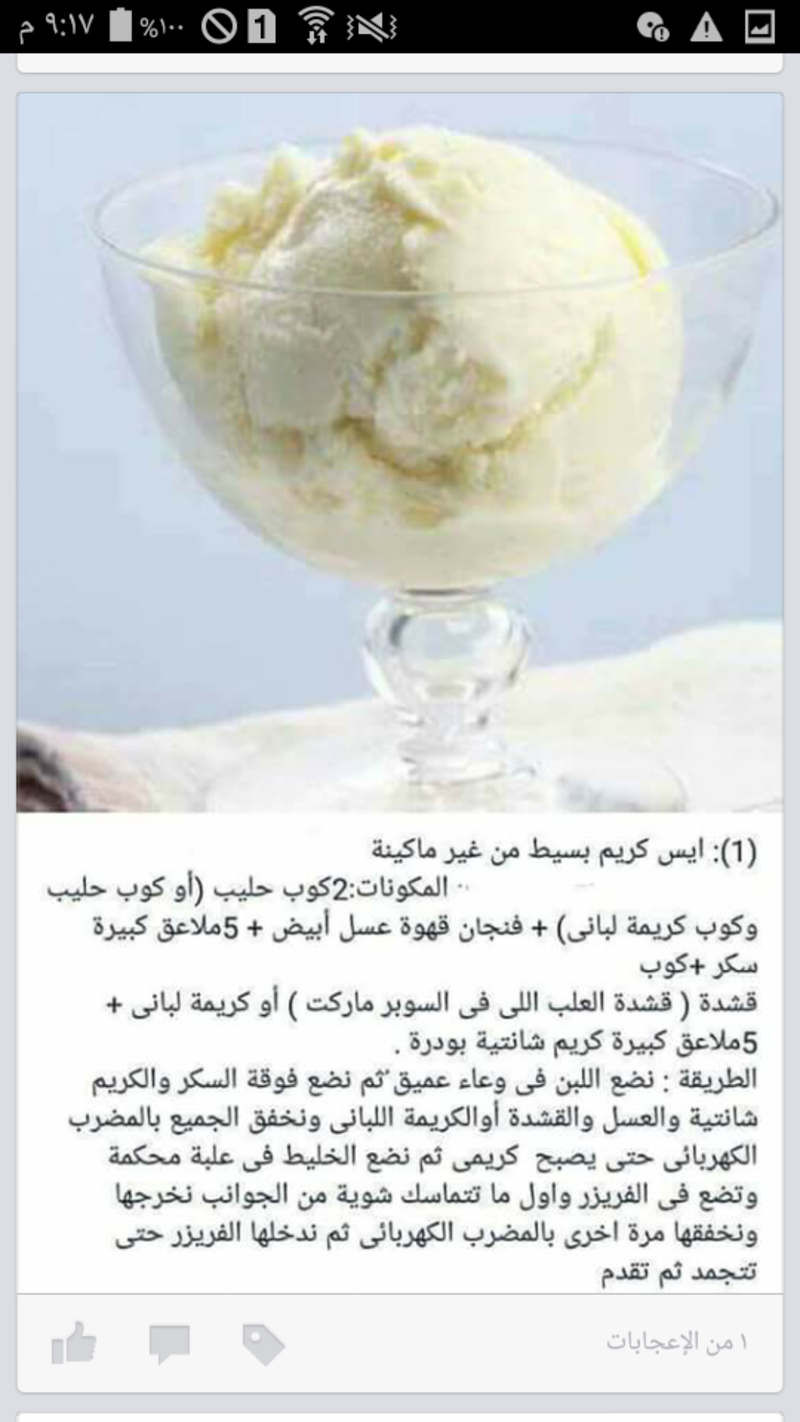Comment on the ice cream recipe post
Image resolution: width=800 pixels, height=1422 pixels.
click(169, 1343)
